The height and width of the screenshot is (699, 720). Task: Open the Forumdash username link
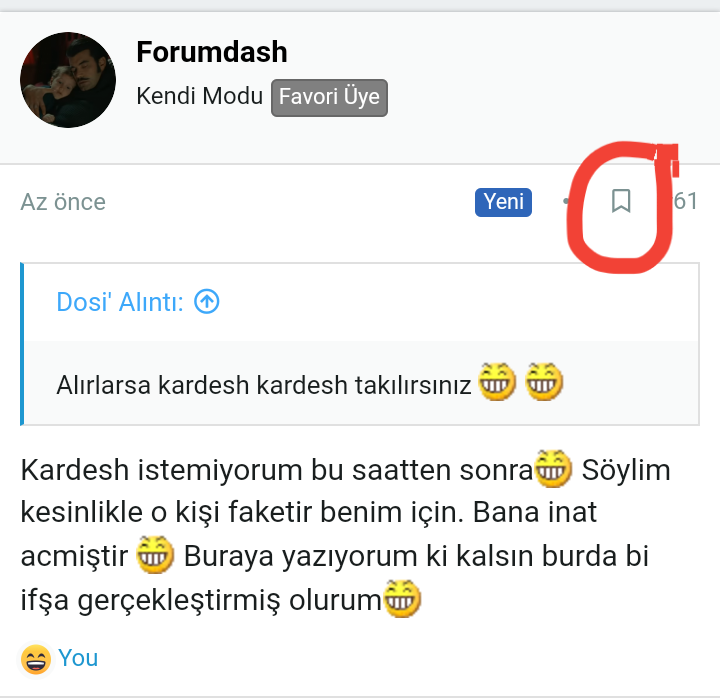coord(211,52)
